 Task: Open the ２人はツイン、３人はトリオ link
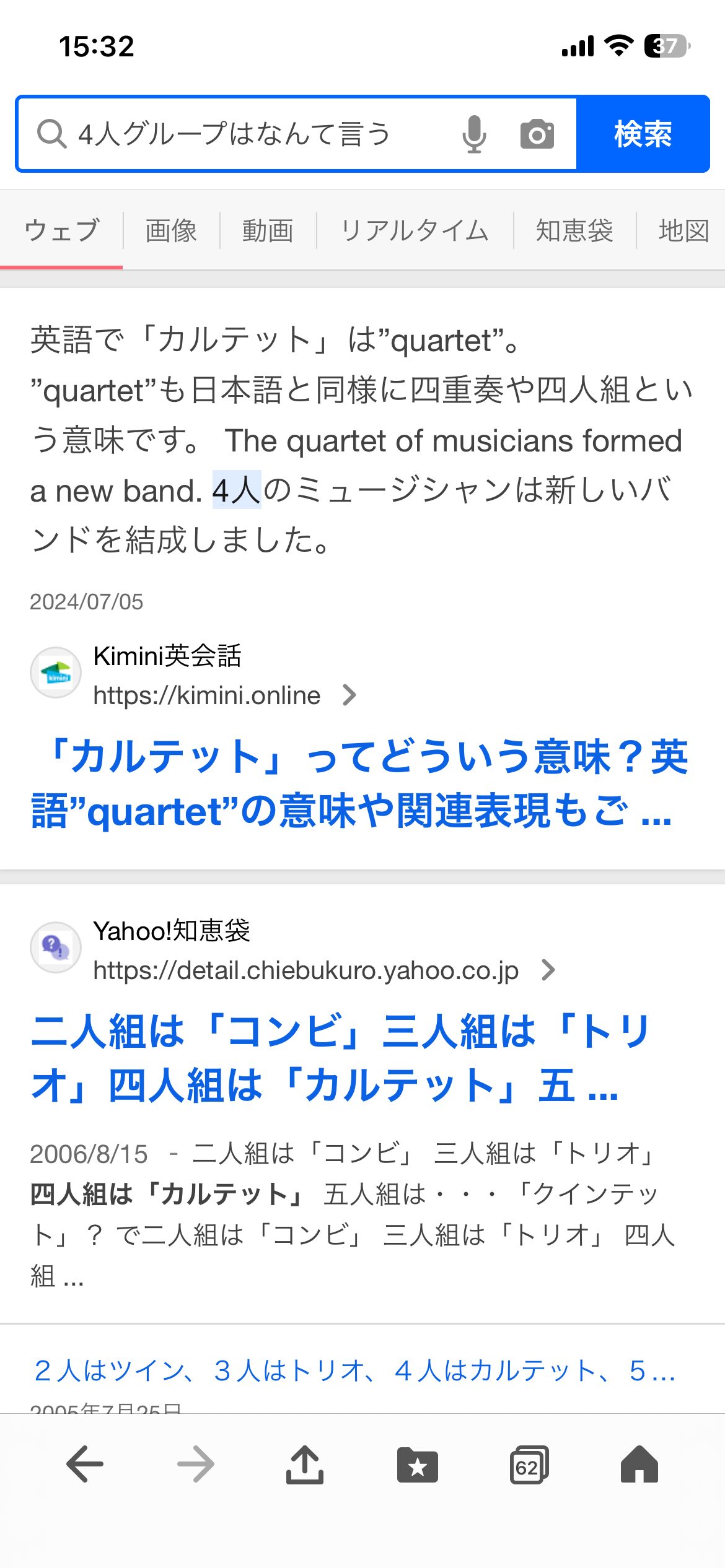pos(353,1371)
